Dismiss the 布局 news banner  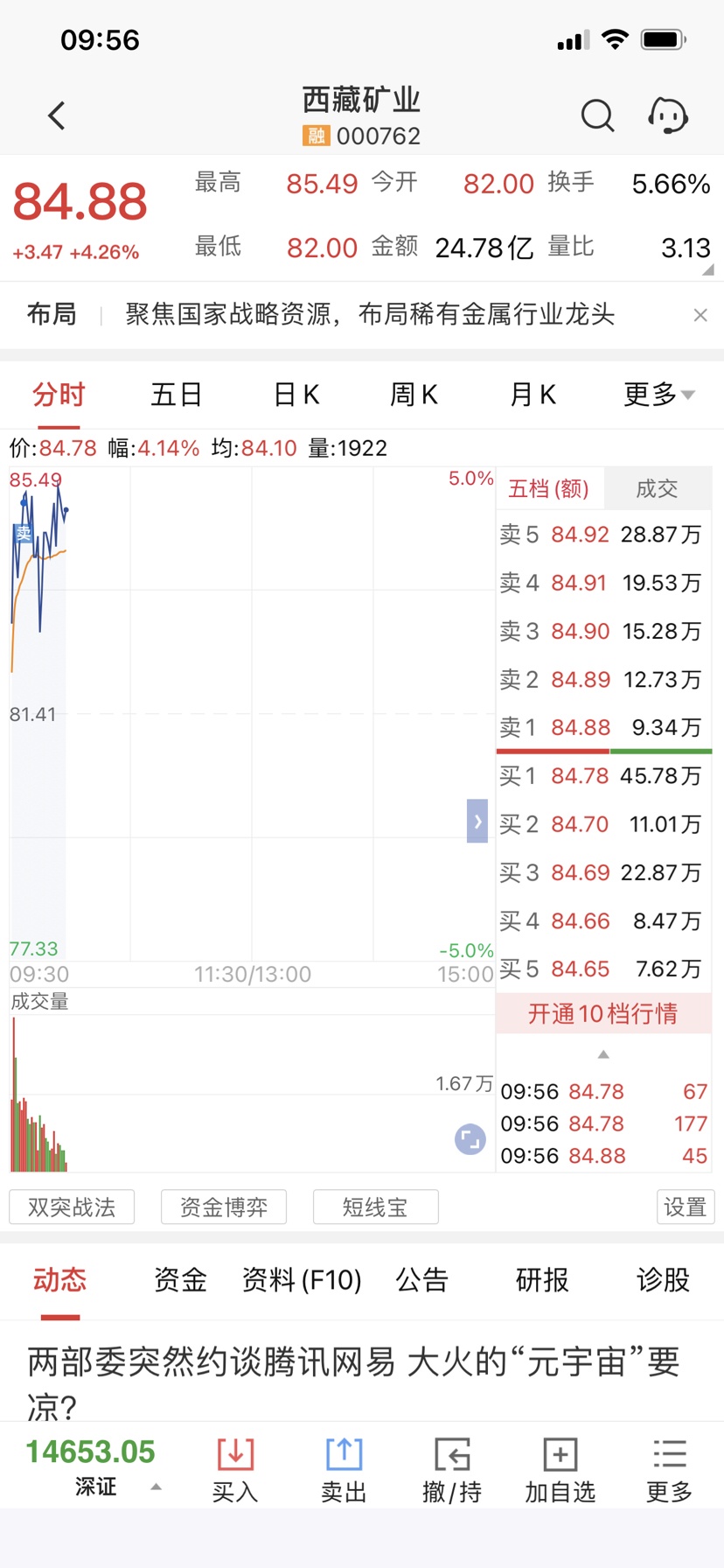700,315
